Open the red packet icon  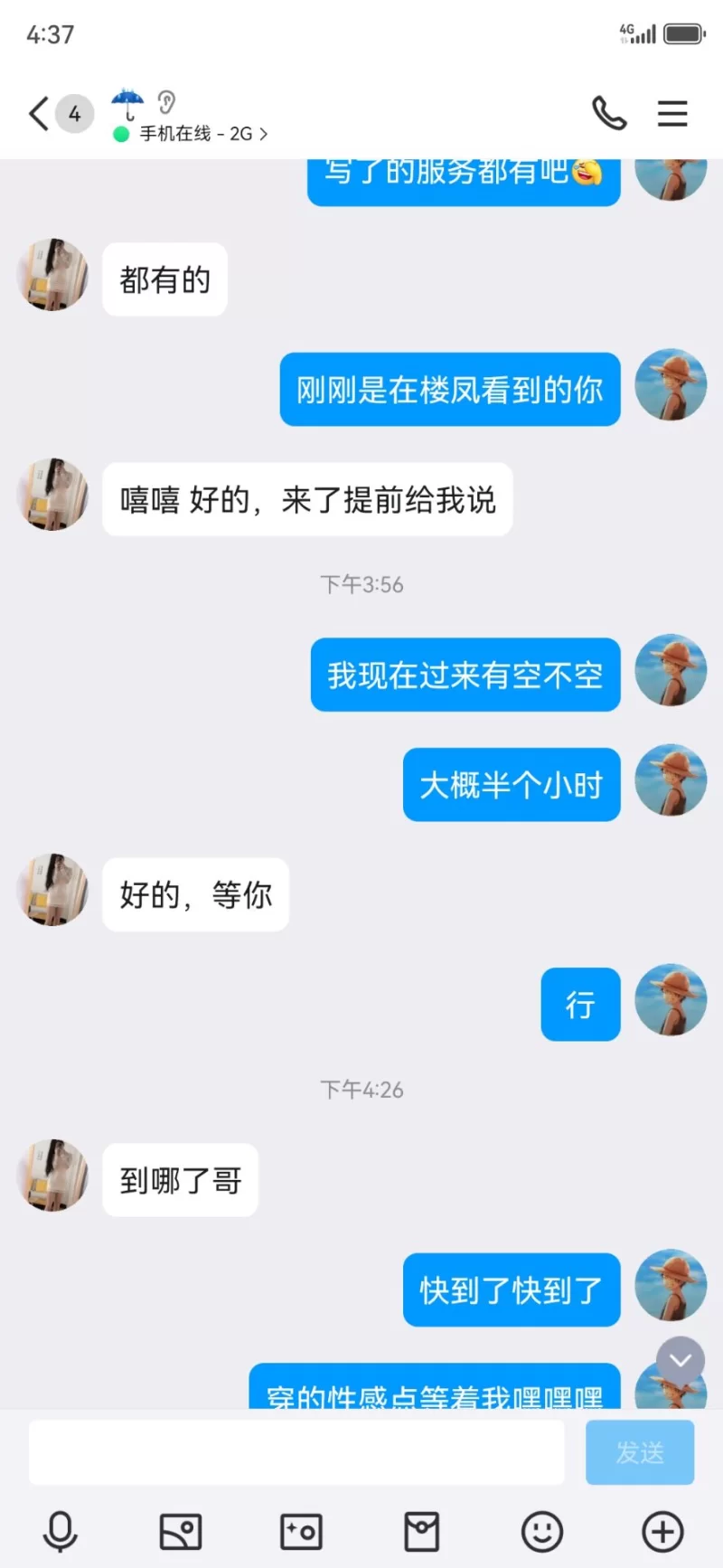point(421,1532)
